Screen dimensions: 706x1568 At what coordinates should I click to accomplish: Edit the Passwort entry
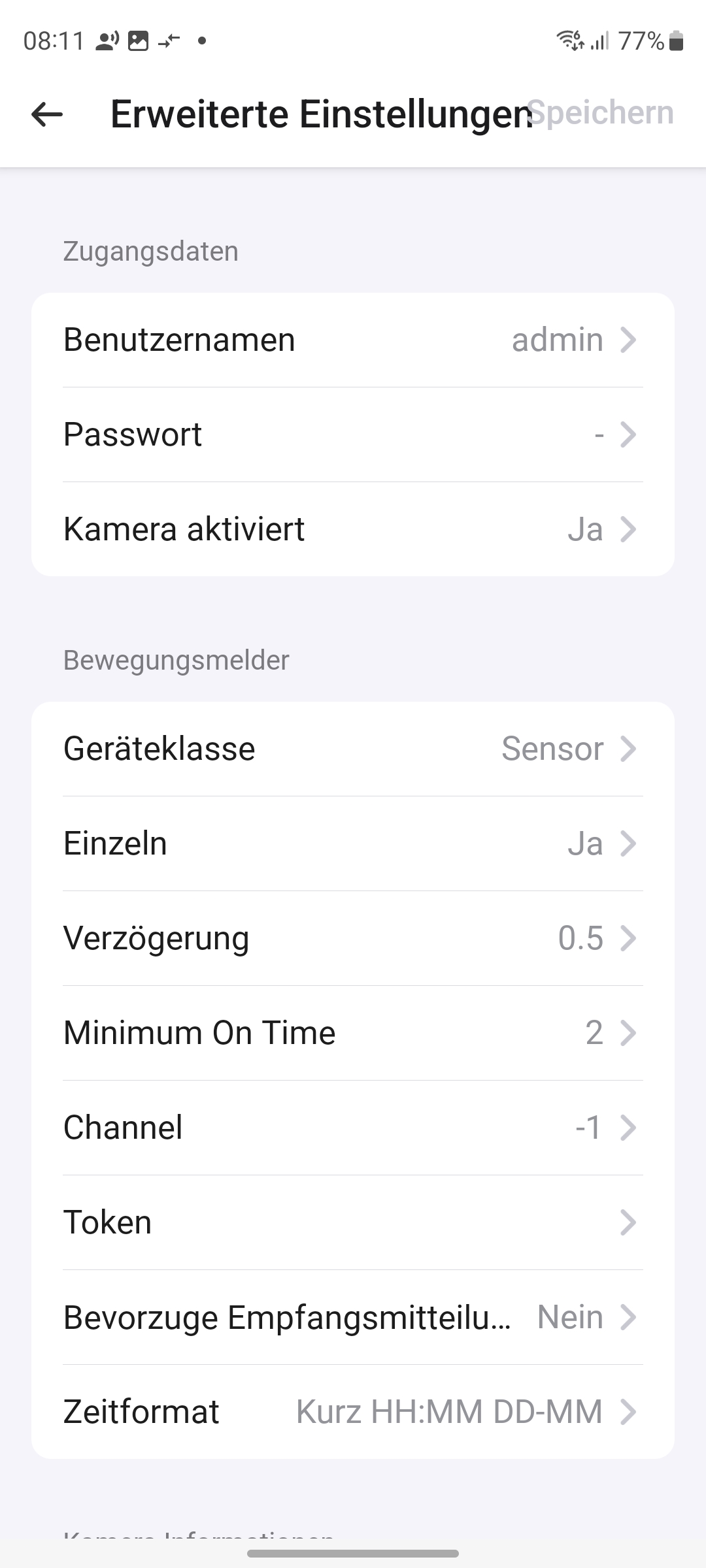[x=353, y=434]
